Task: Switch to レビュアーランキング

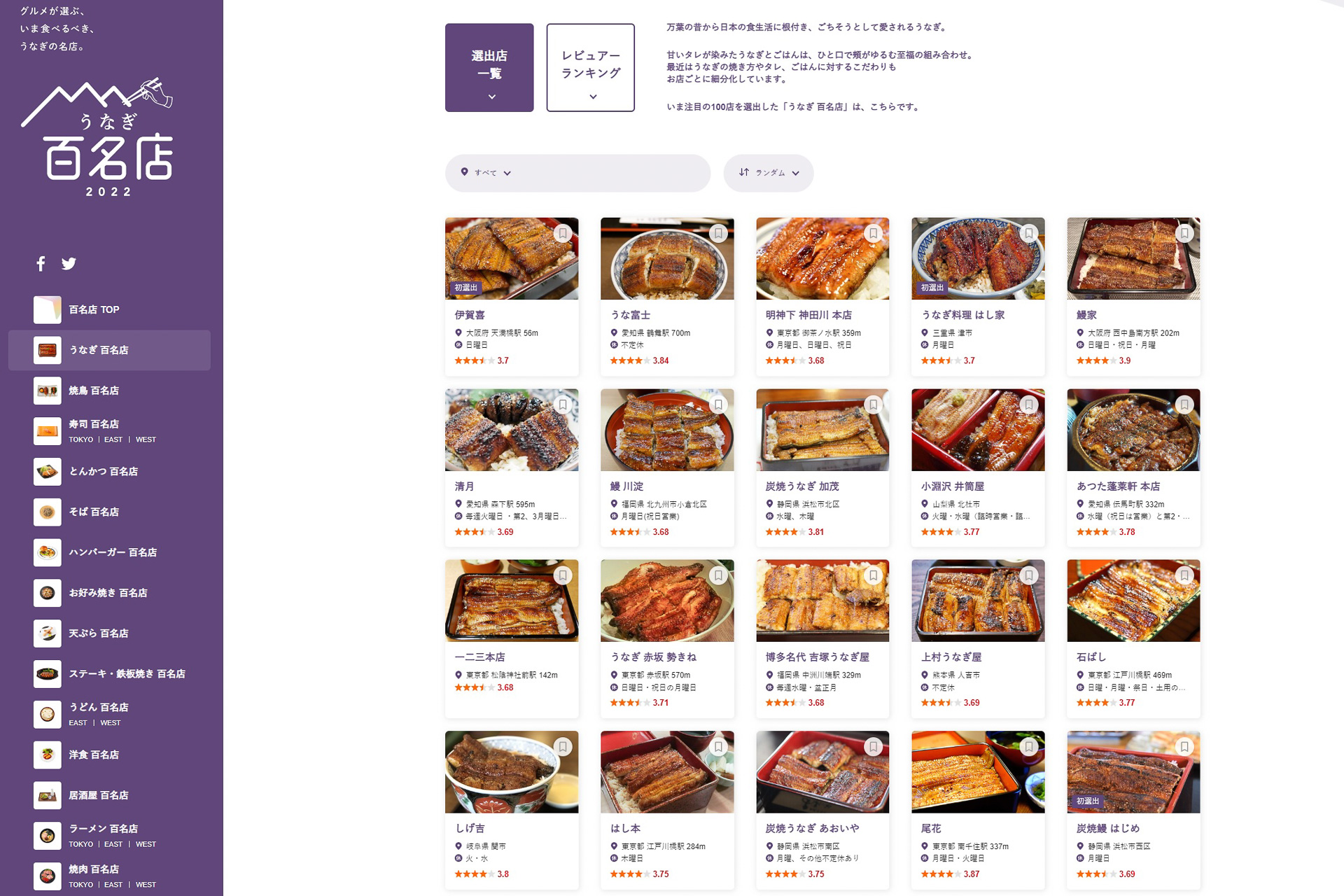Action: (590, 68)
